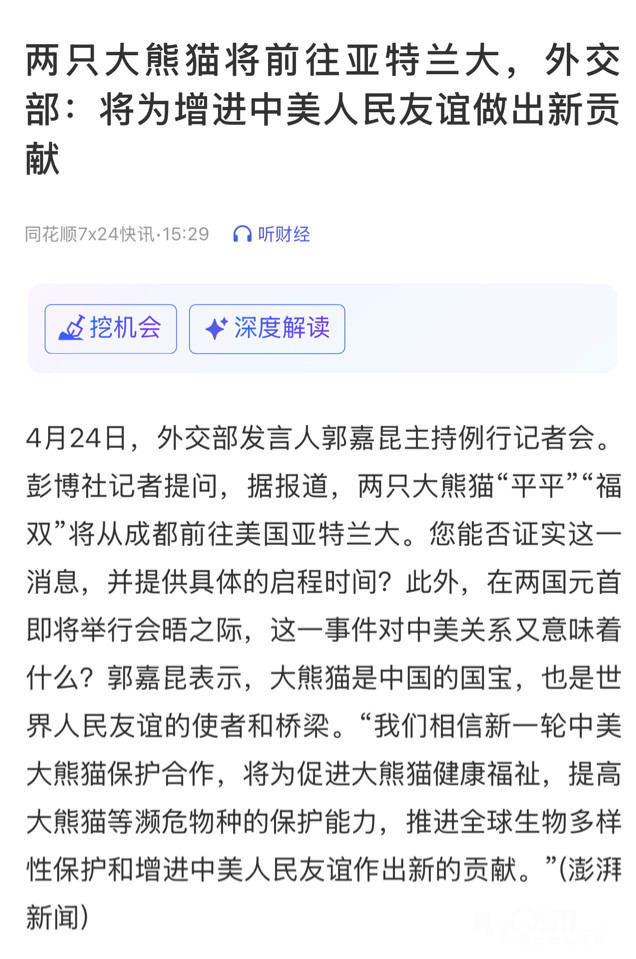
Task: Open the 挖机会 chip
Action: point(111,329)
